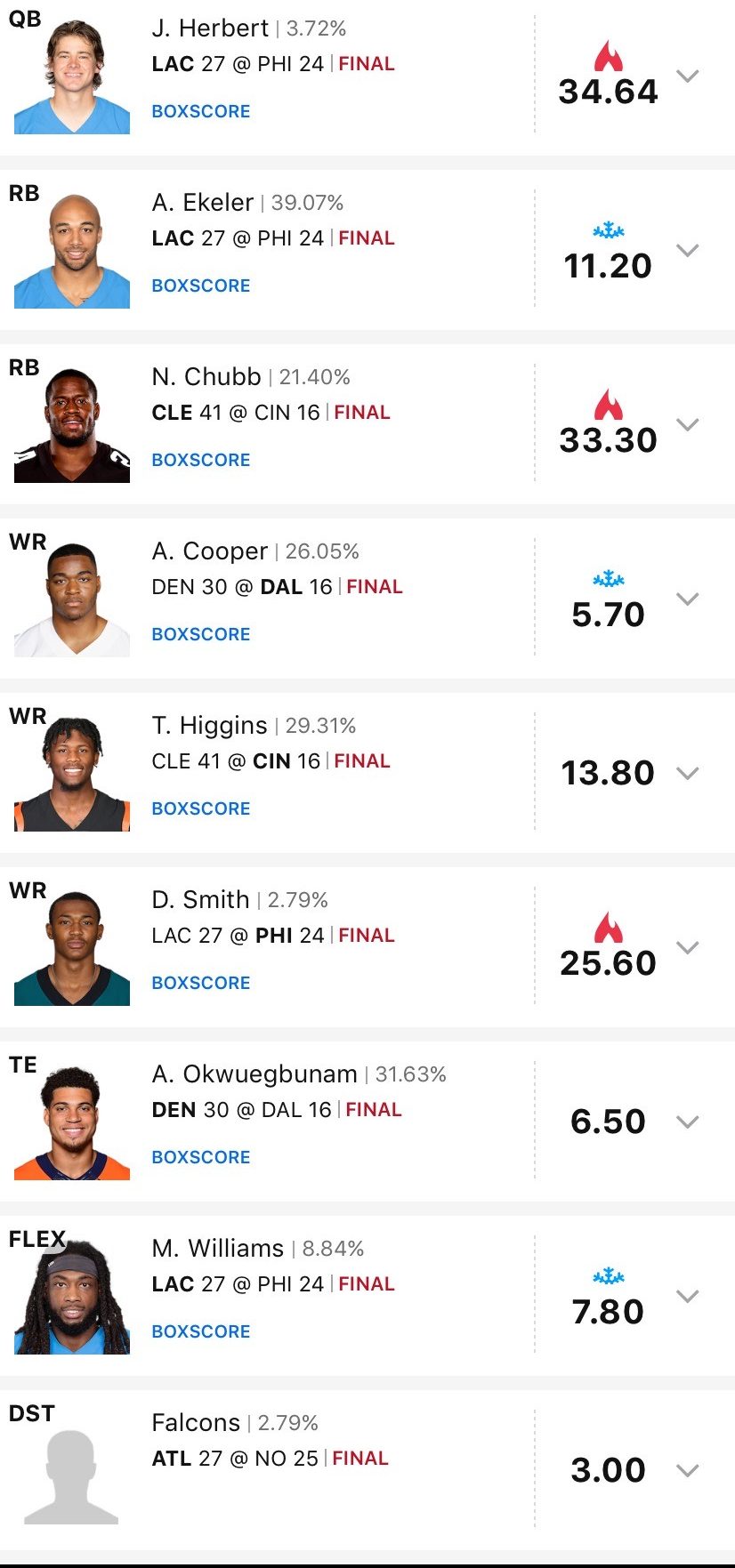Screen dimensions: 735x1568
Task: Open boxscore for A. Okwuegbunam
Action: click(x=200, y=1157)
